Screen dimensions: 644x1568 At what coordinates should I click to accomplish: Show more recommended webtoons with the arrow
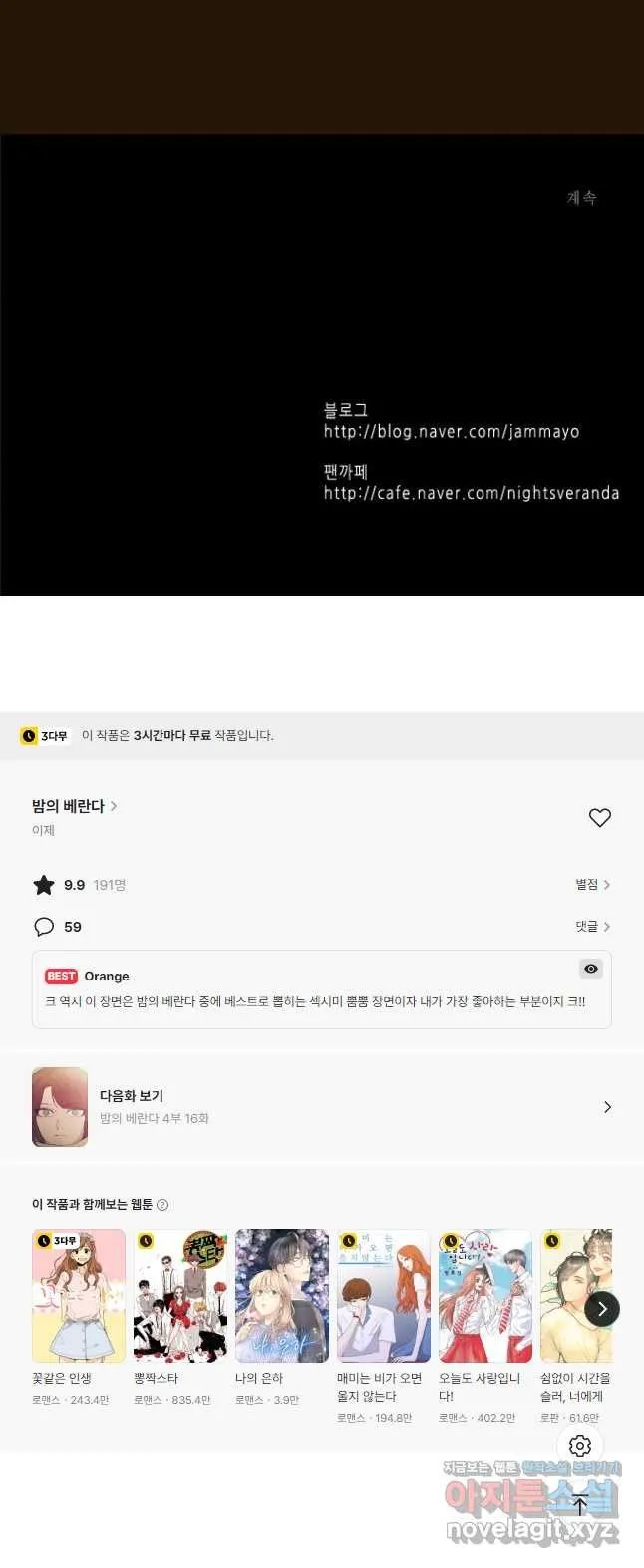click(601, 1309)
